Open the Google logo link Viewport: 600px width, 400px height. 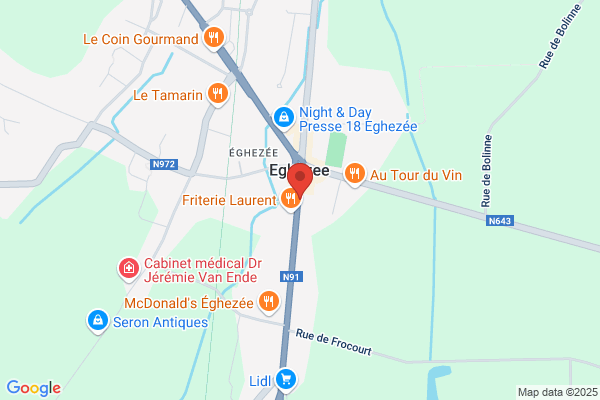(34, 388)
